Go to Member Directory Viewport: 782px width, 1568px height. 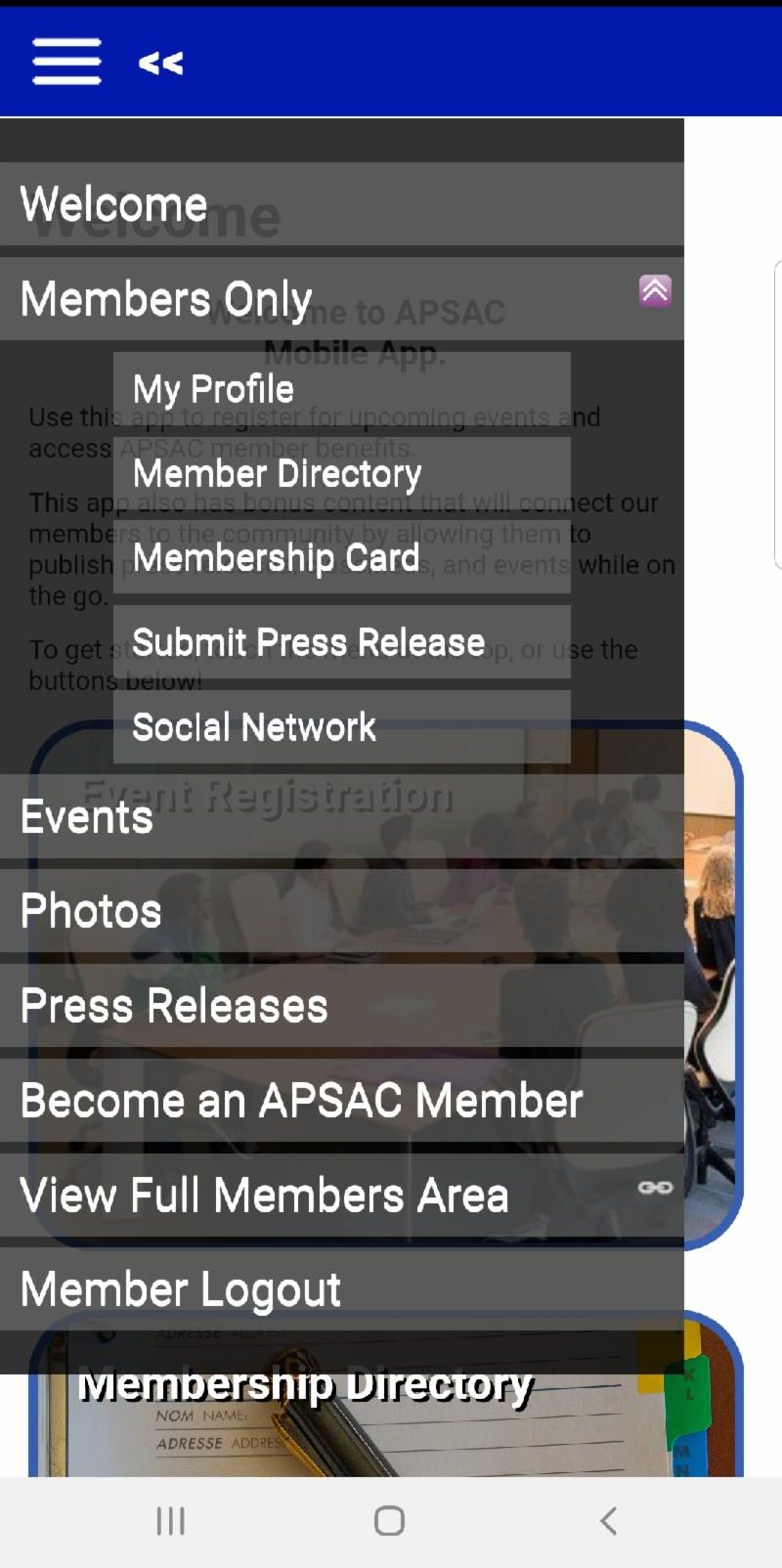click(341, 474)
